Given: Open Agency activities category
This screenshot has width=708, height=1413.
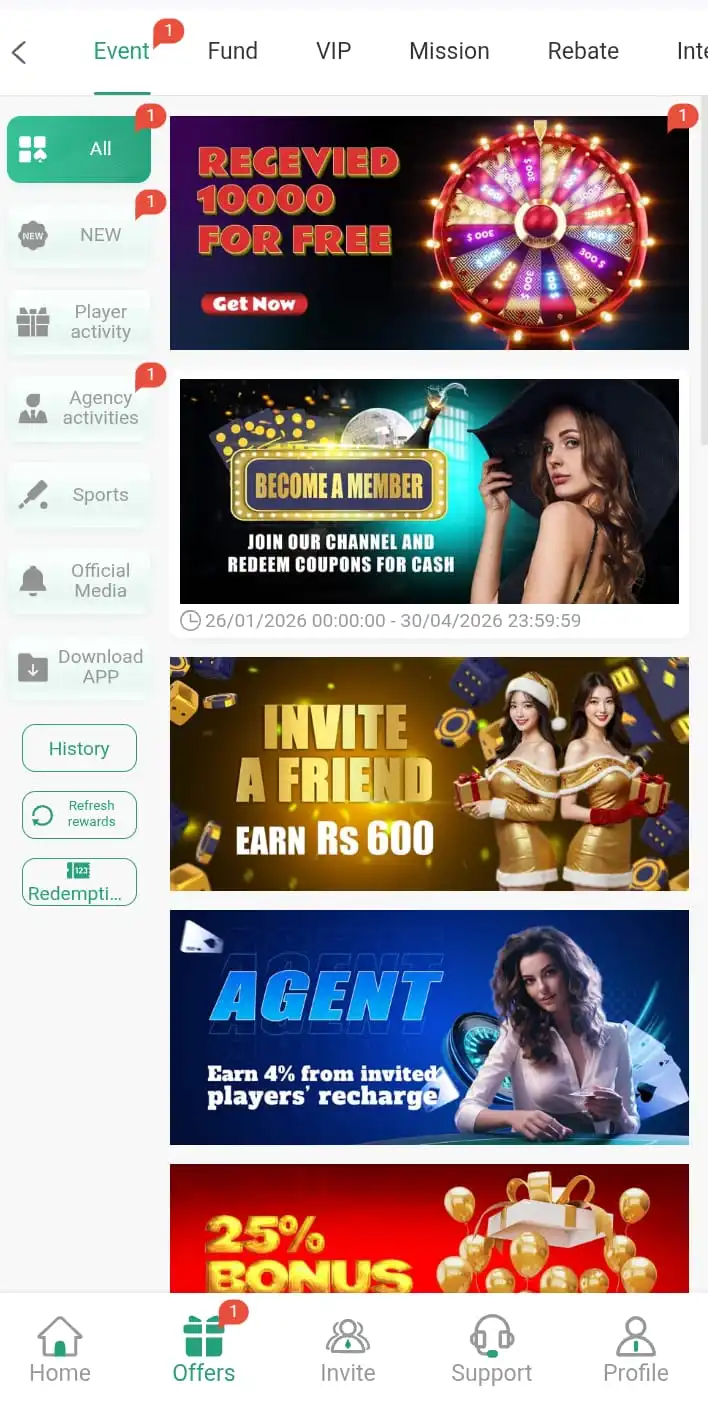Looking at the screenshot, I should tap(79, 408).
